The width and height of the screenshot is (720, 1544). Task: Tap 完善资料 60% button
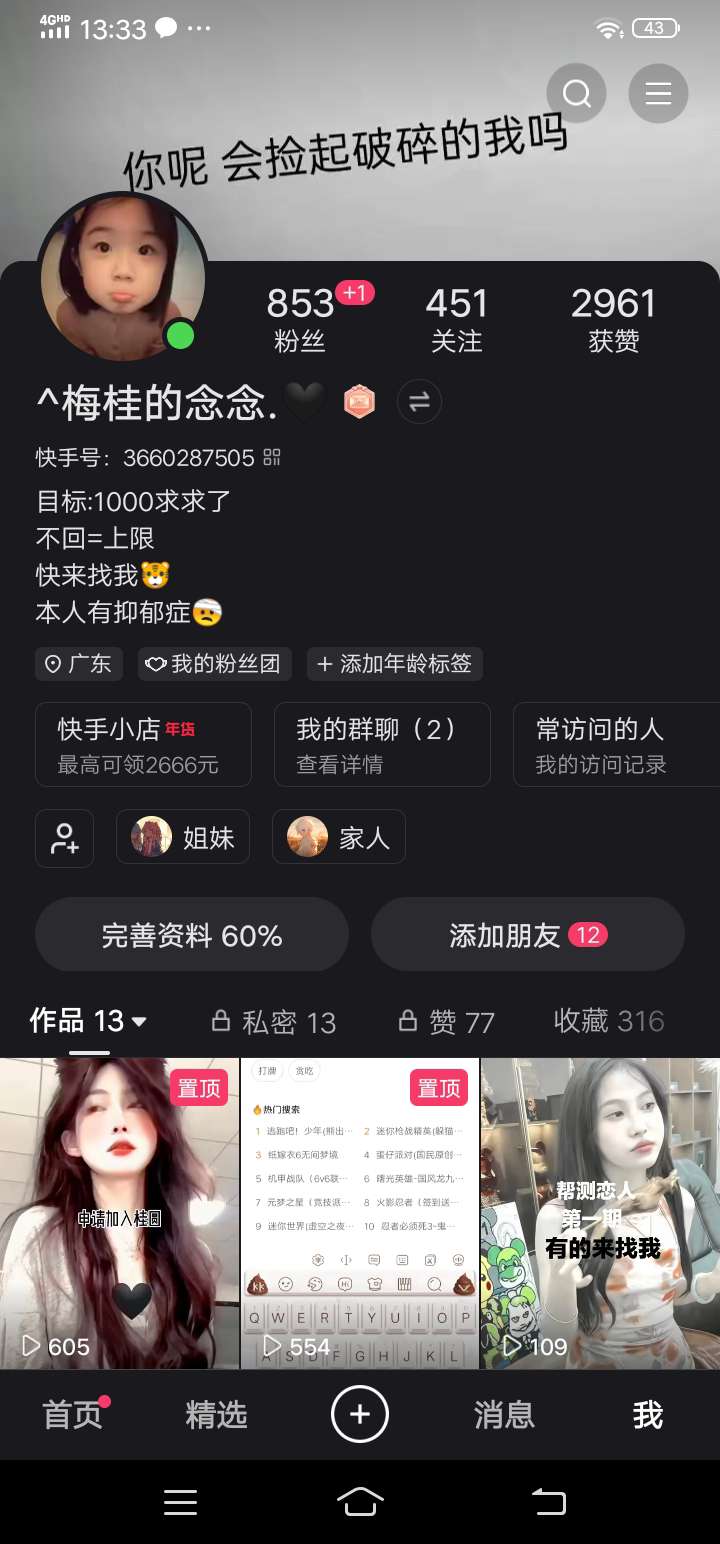pyautogui.click(x=192, y=935)
